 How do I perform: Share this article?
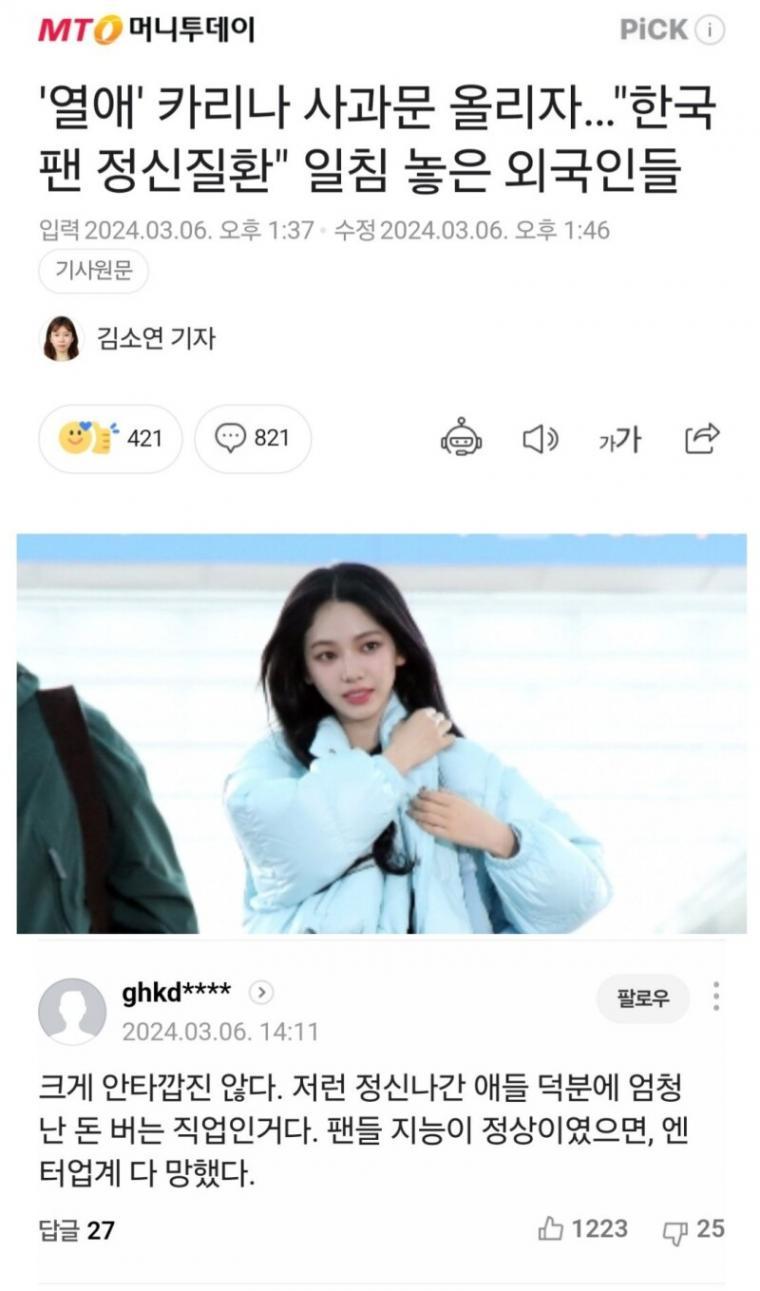(x=702, y=438)
